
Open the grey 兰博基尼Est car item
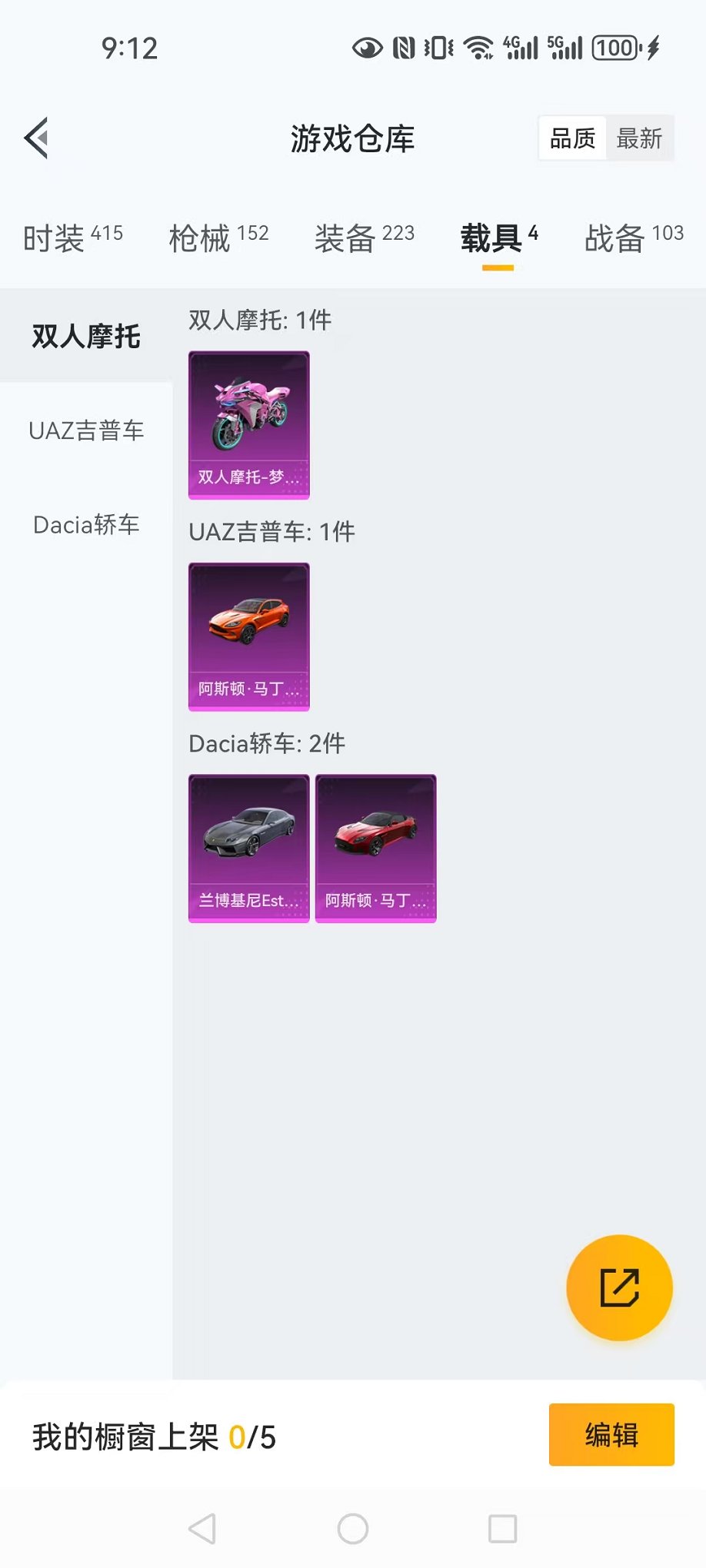(249, 848)
